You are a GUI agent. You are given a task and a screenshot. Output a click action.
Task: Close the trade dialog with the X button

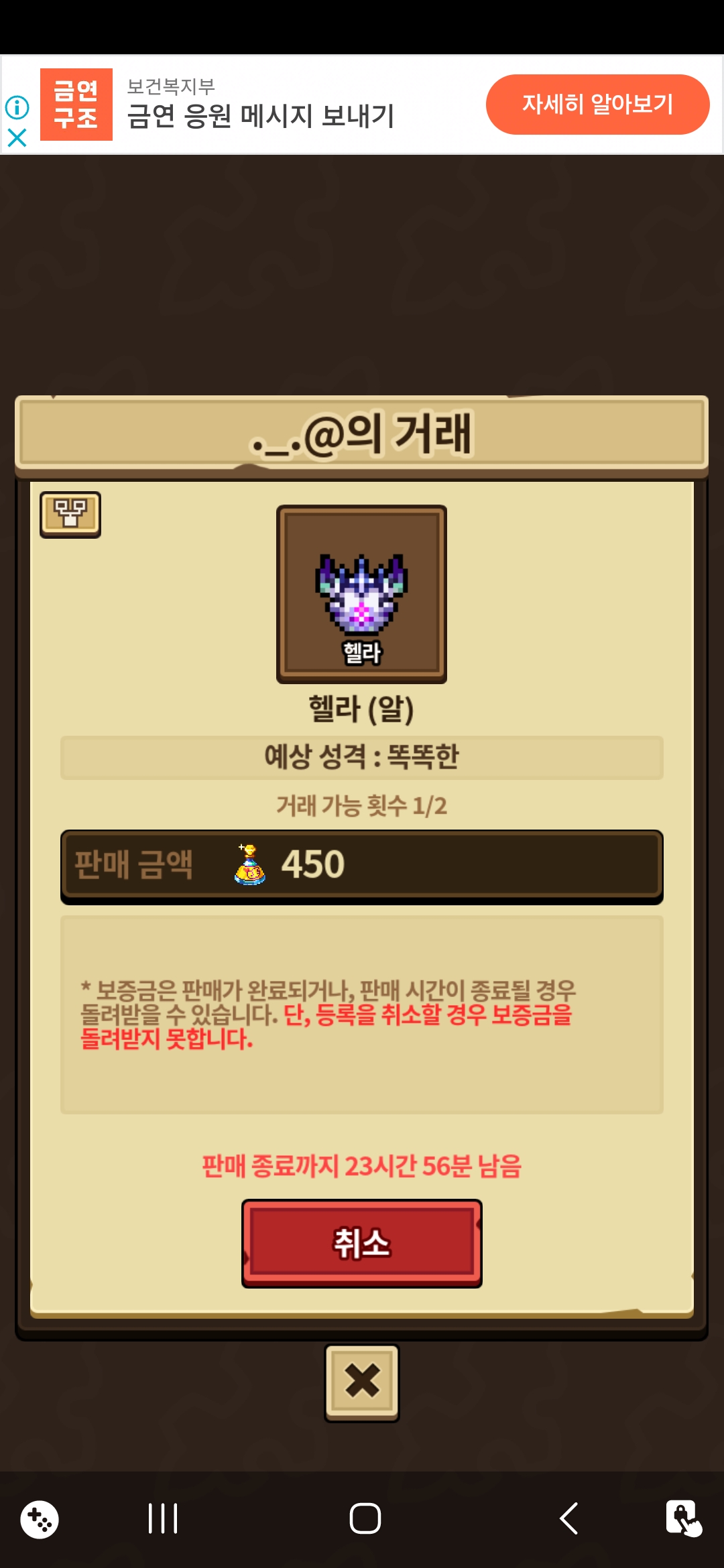pyautogui.click(x=362, y=1382)
